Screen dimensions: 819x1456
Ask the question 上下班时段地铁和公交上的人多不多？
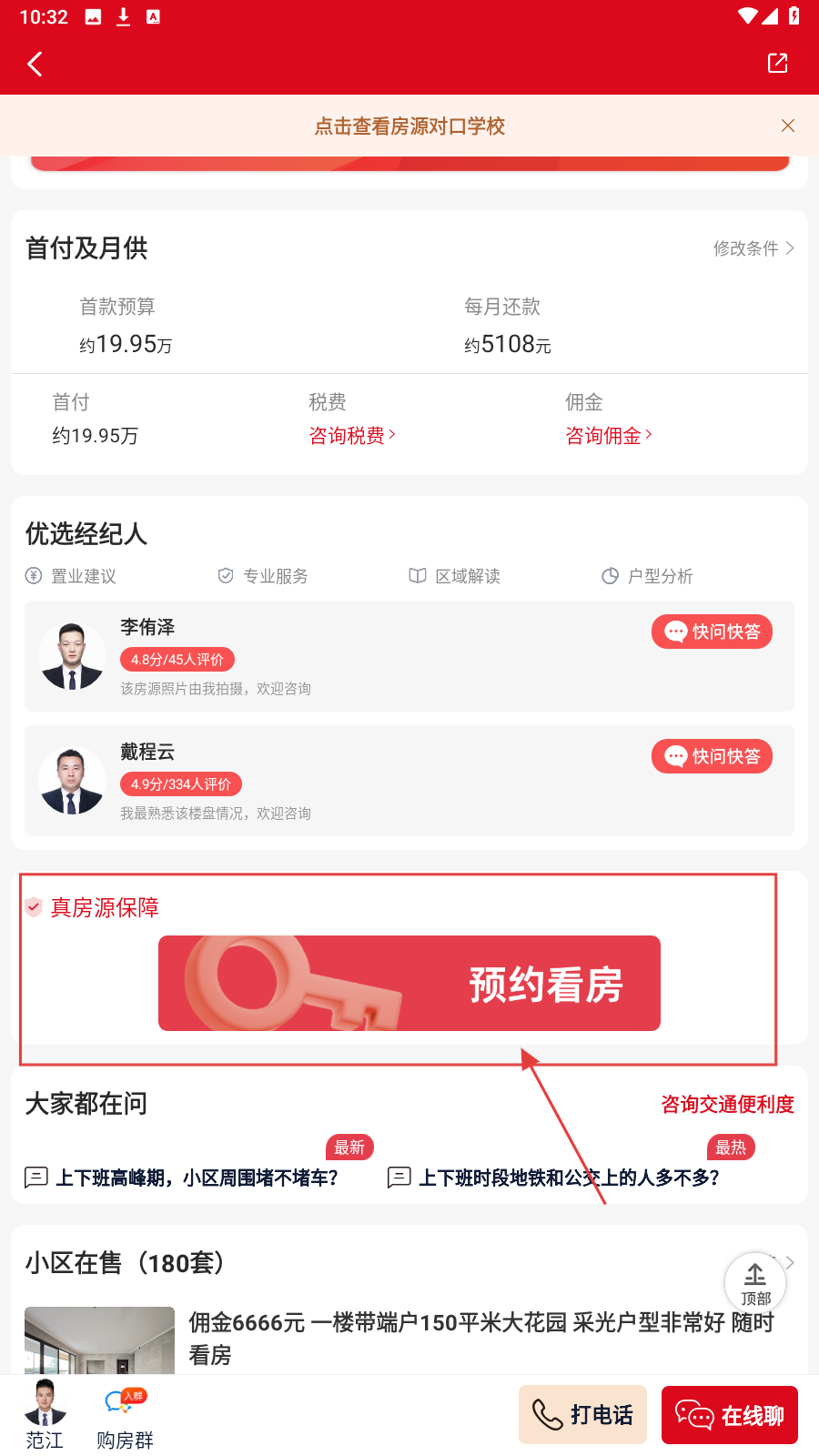pos(568,1178)
